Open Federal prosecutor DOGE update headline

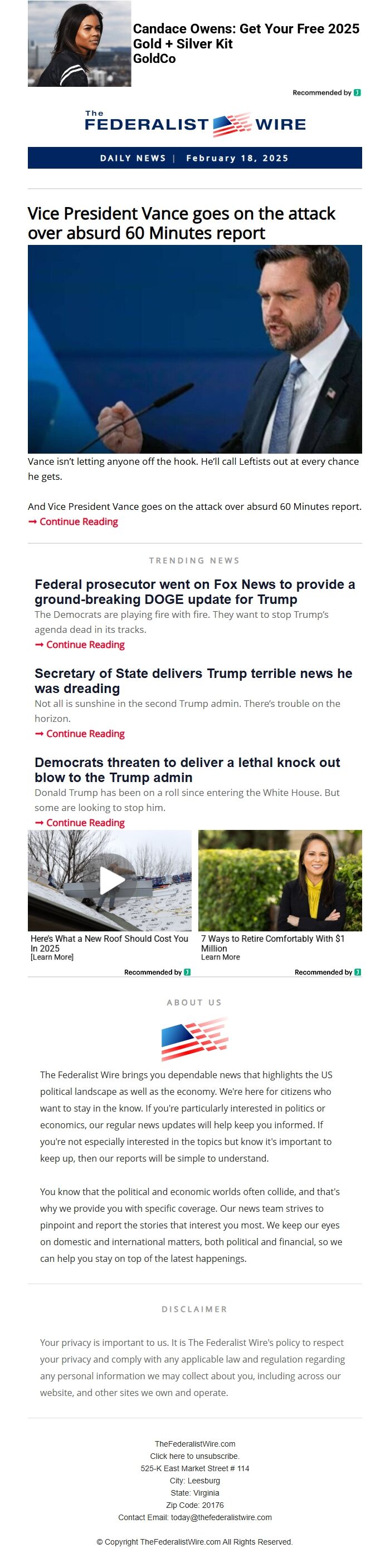coord(195,592)
